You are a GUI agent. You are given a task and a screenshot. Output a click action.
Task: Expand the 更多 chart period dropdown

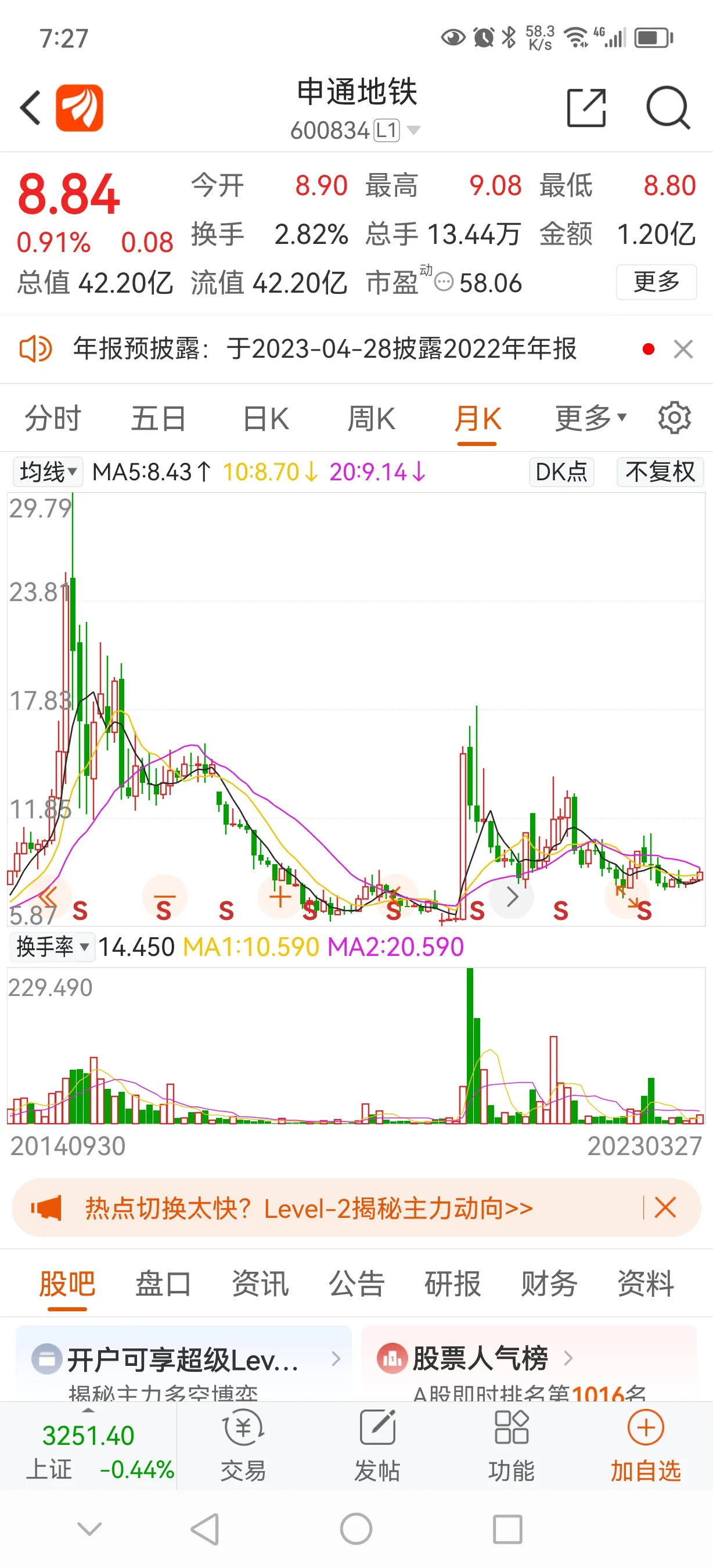pyautogui.click(x=590, y=419)
